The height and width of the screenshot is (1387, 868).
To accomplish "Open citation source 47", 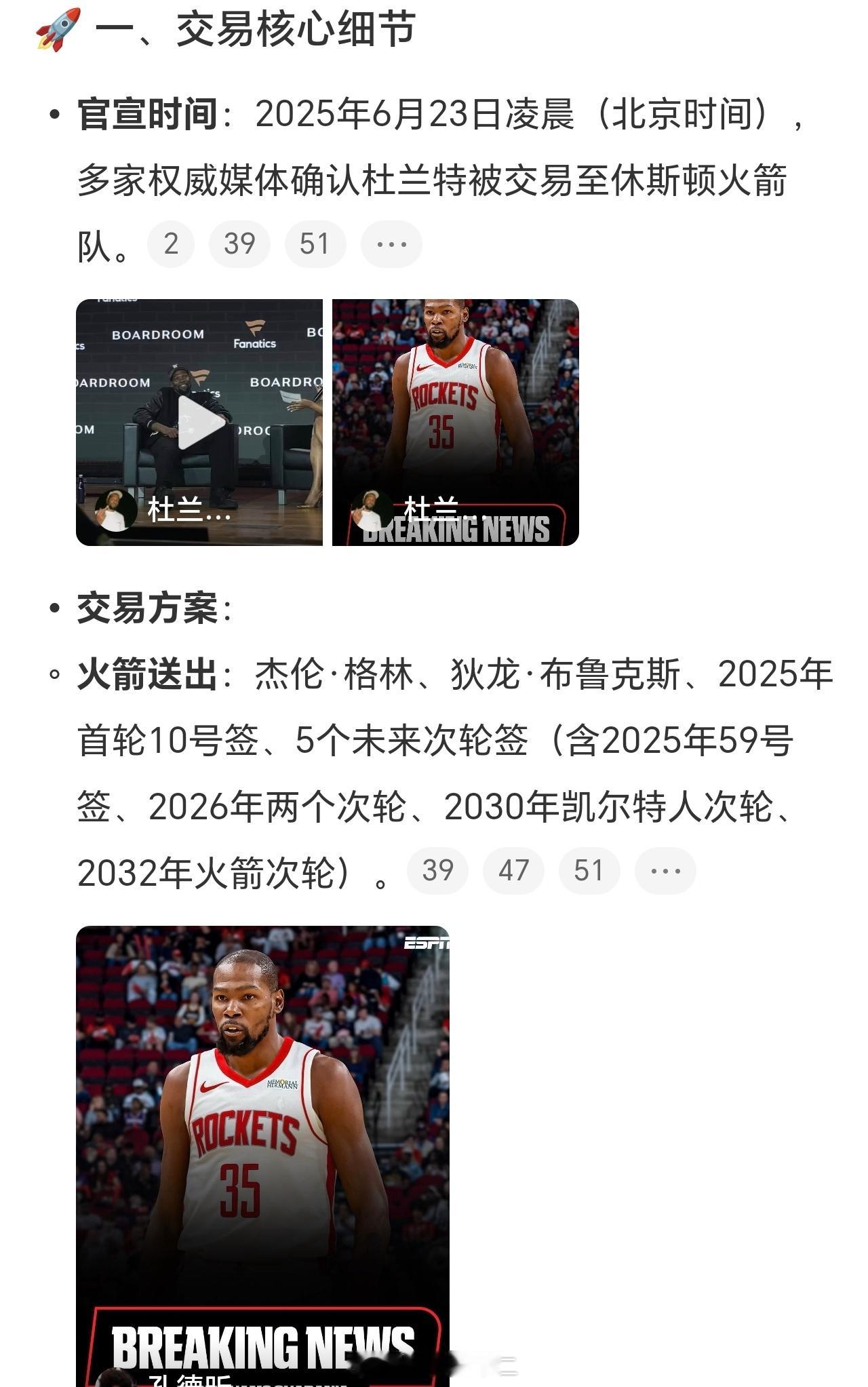I will coord(513,871).
